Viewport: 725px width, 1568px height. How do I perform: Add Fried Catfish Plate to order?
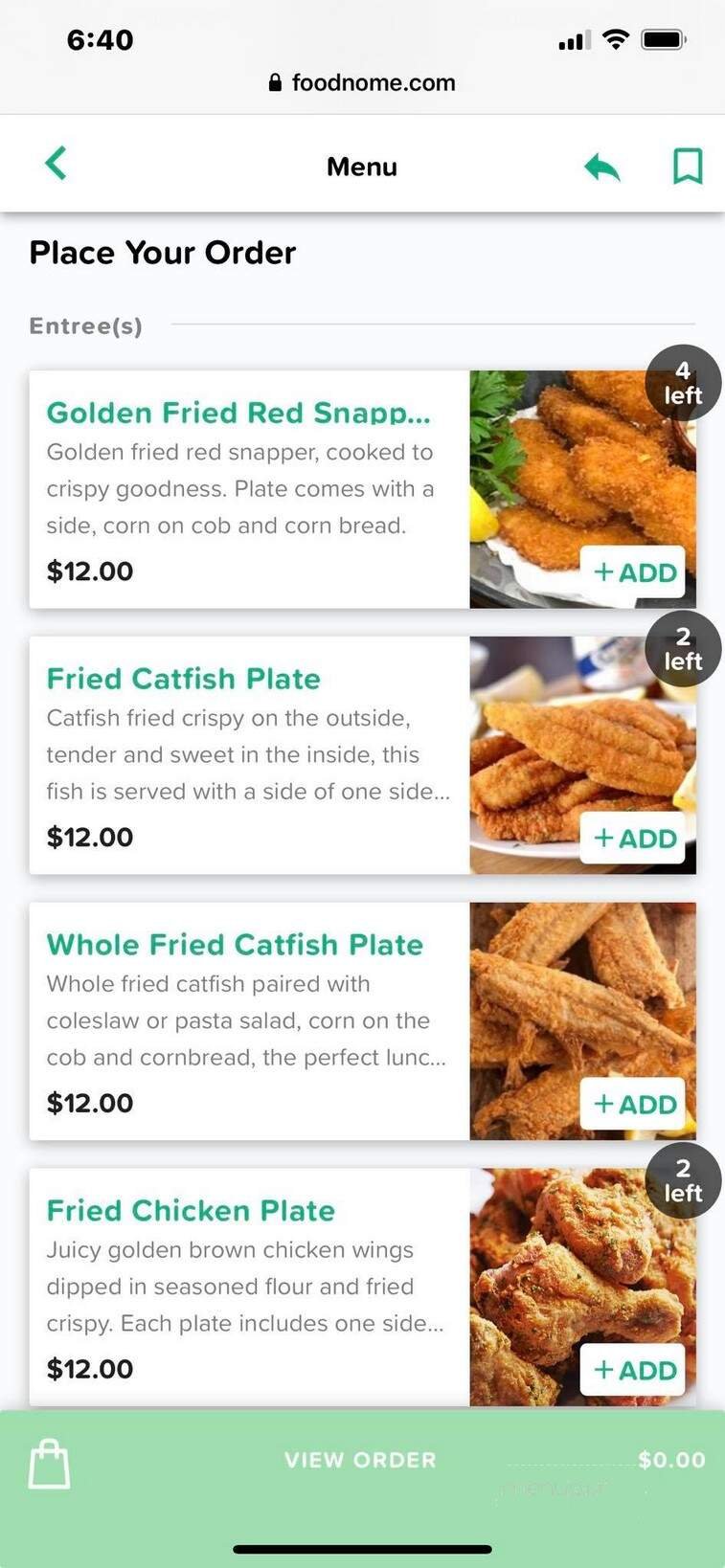tap(633, 839)
